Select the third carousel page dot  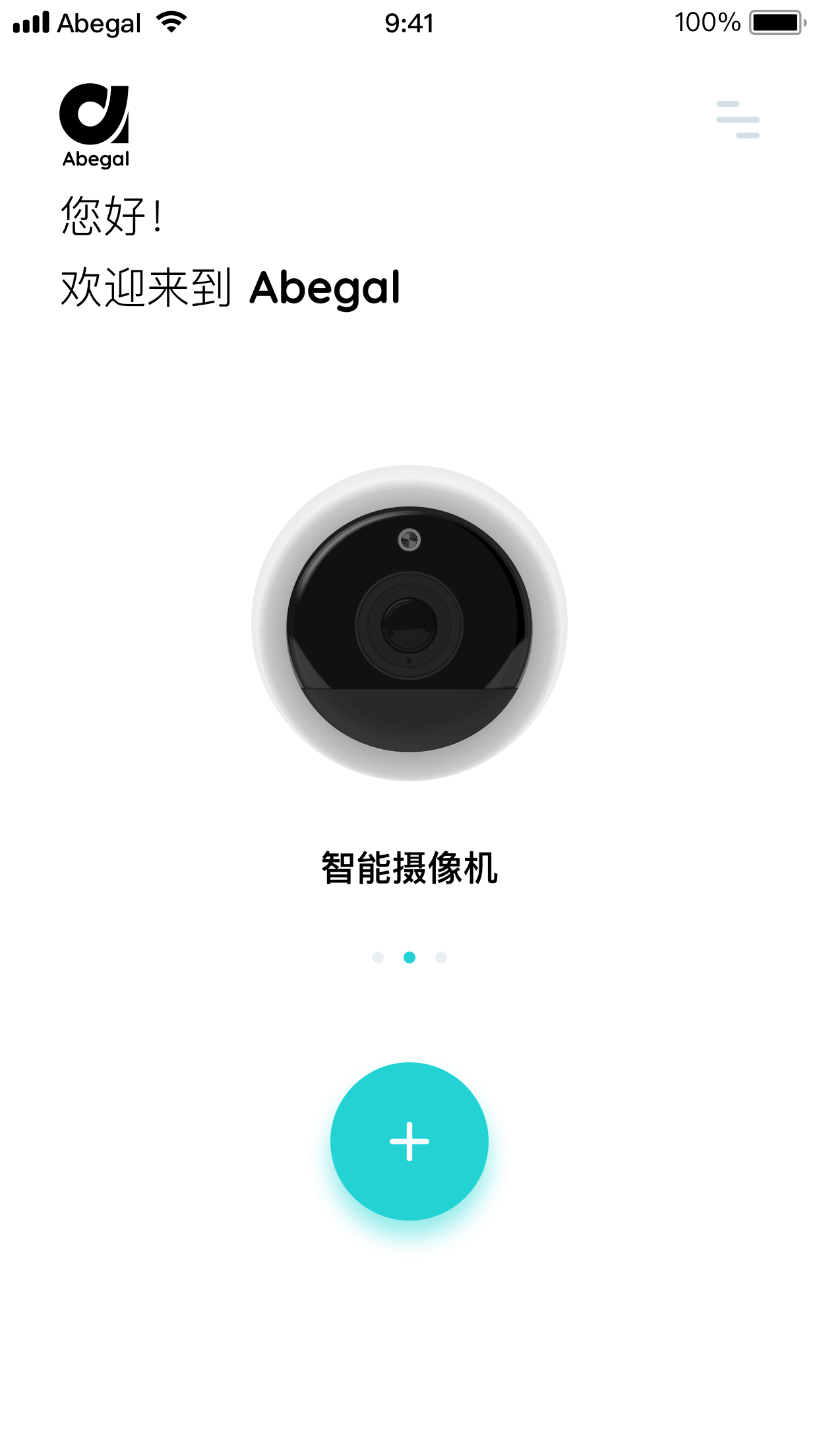pos(440,957)
